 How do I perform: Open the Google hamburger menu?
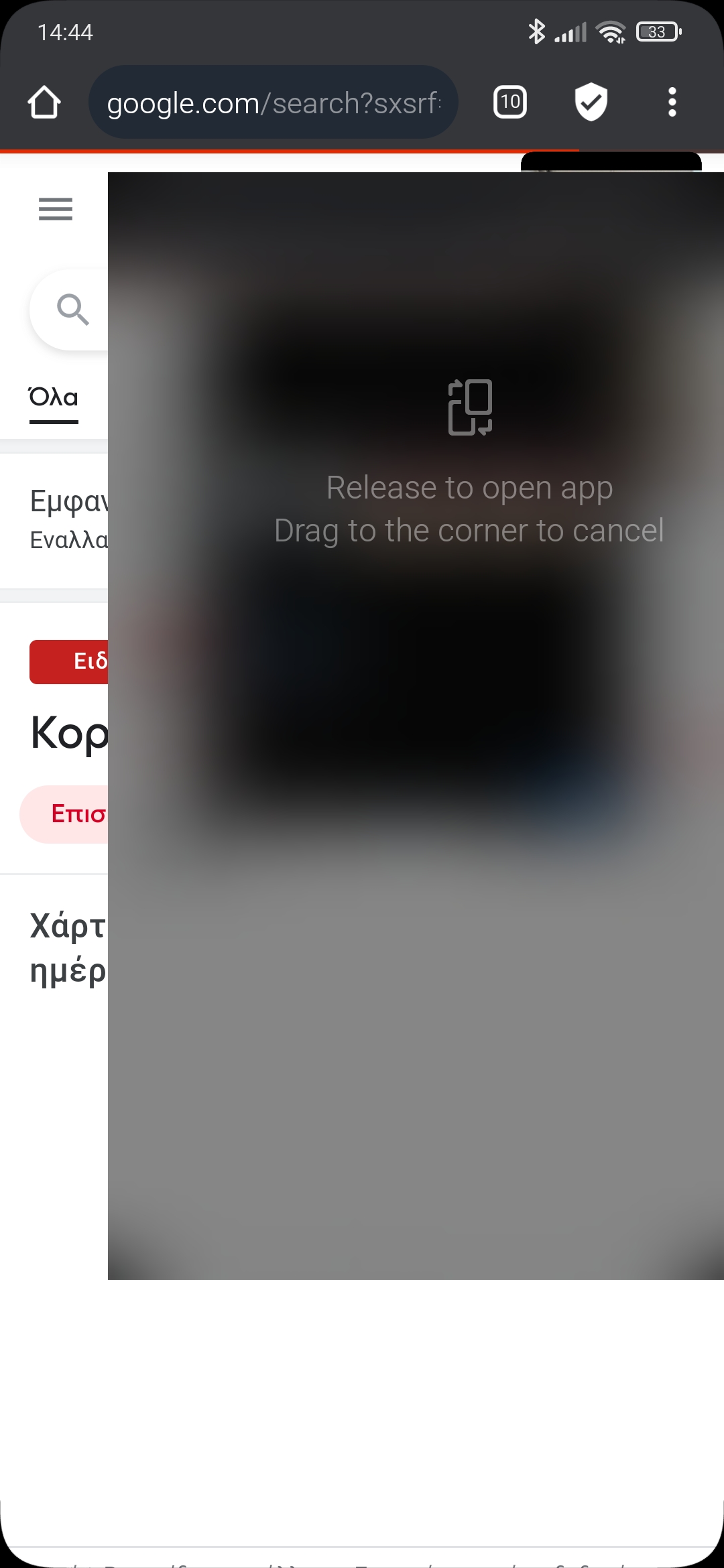[x=56, y=209]
